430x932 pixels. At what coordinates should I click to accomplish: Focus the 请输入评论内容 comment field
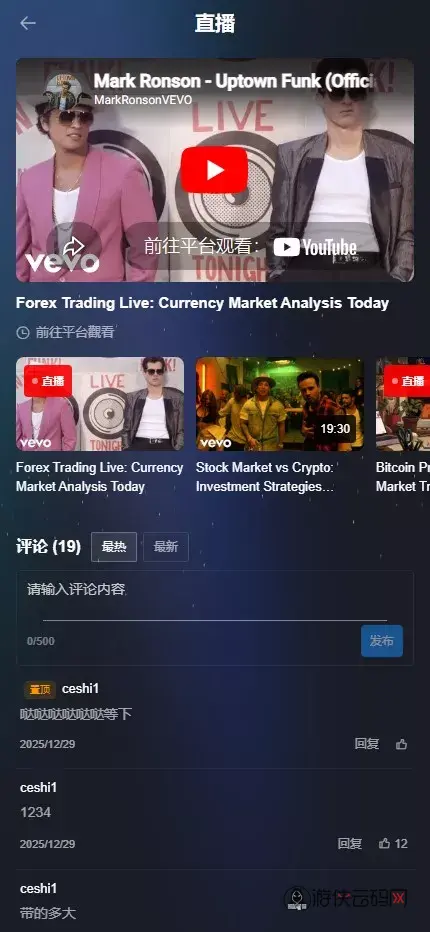(215, 599)
